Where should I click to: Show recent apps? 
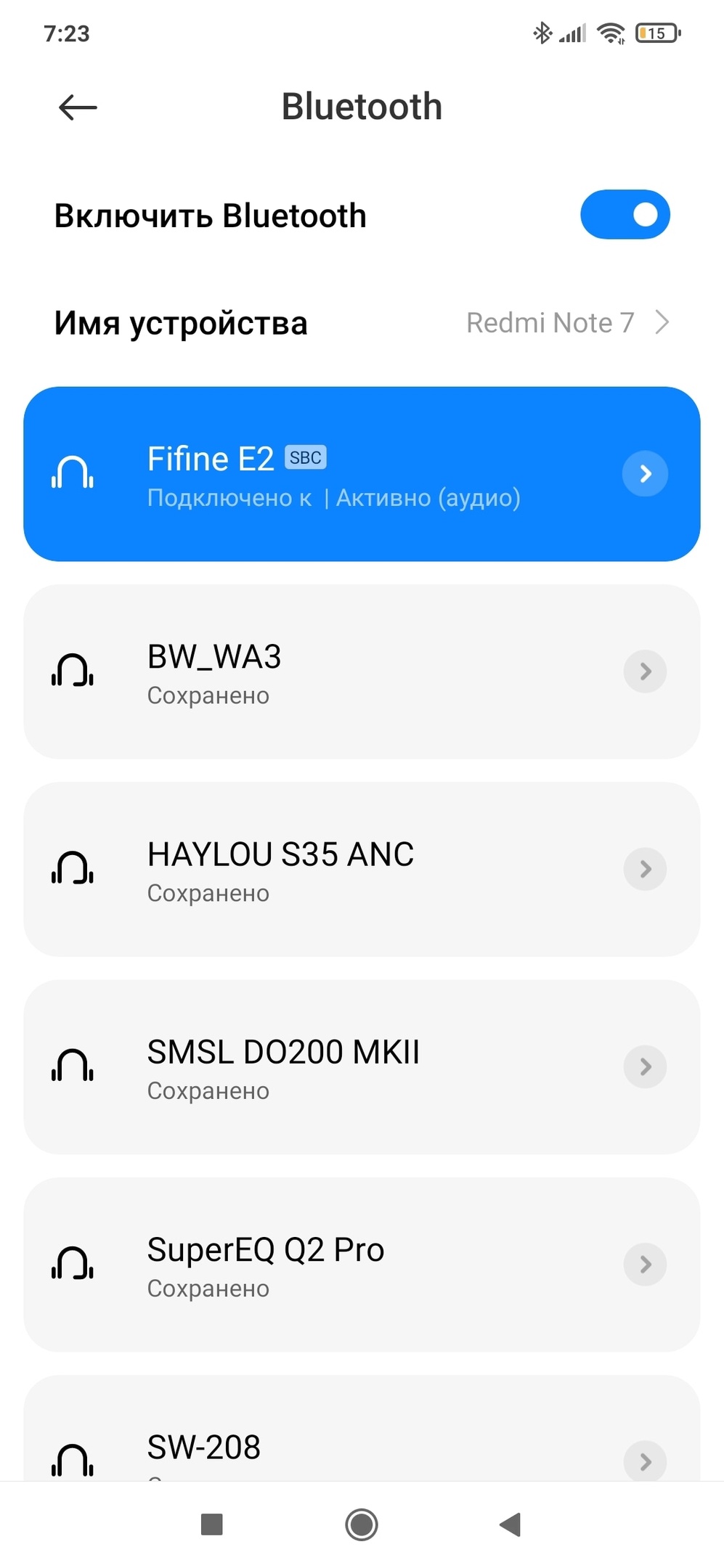211,1524
